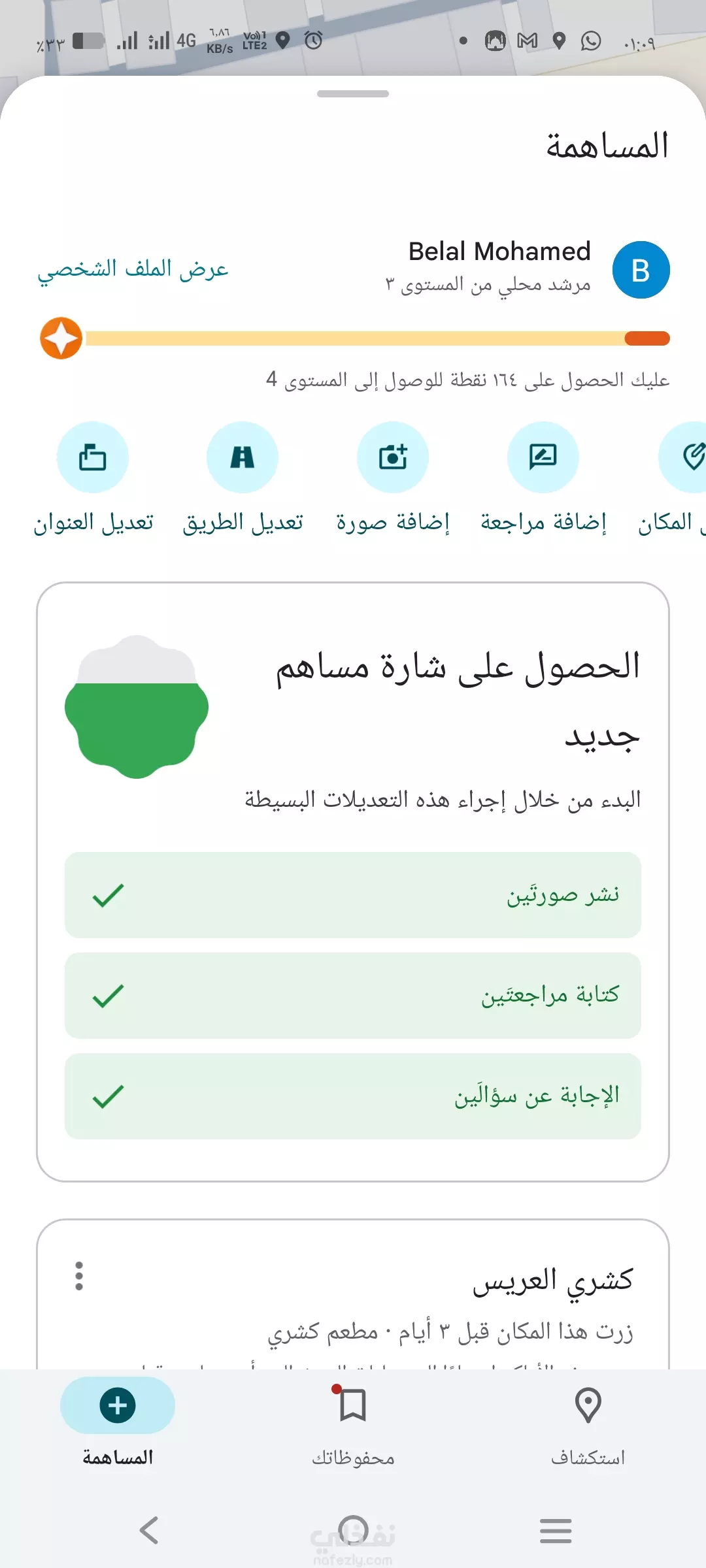Open recent apps from the navigation bar
706x1568 pixels.
coord(556,1530)
